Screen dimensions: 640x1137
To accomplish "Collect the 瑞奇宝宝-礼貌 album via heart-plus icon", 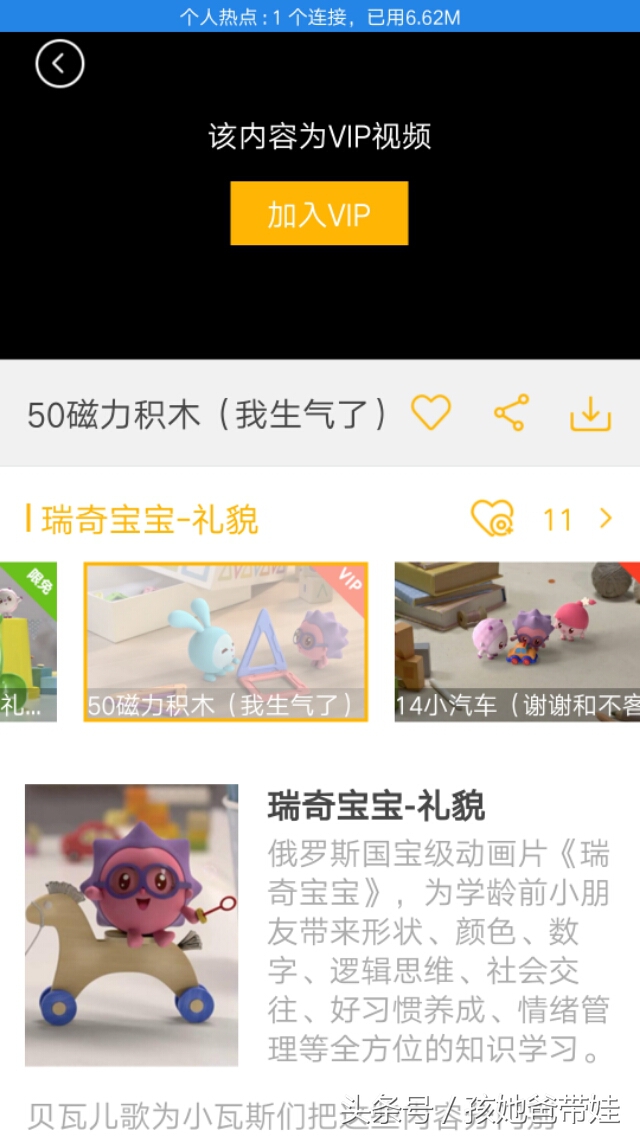I will point(492,519).
